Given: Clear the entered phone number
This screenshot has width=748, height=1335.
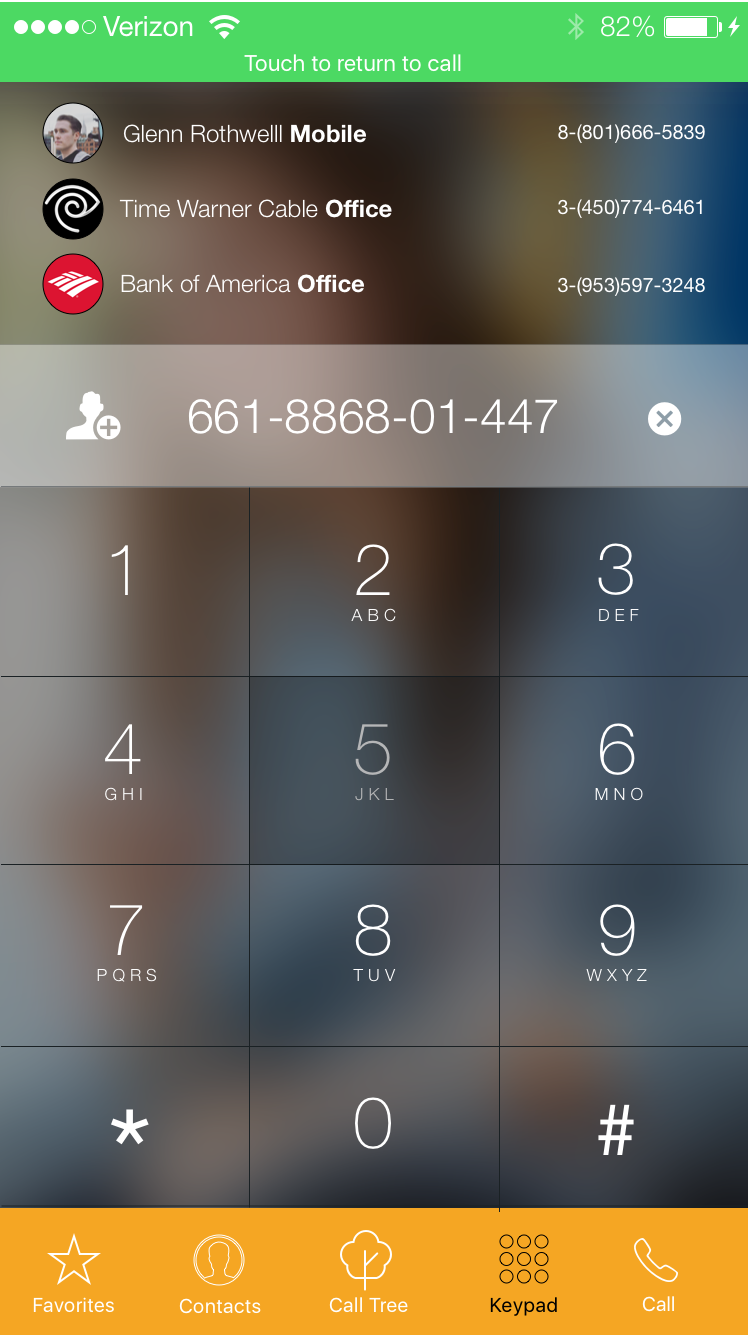Looking at the screenshot, I should [x=664, y=418].
